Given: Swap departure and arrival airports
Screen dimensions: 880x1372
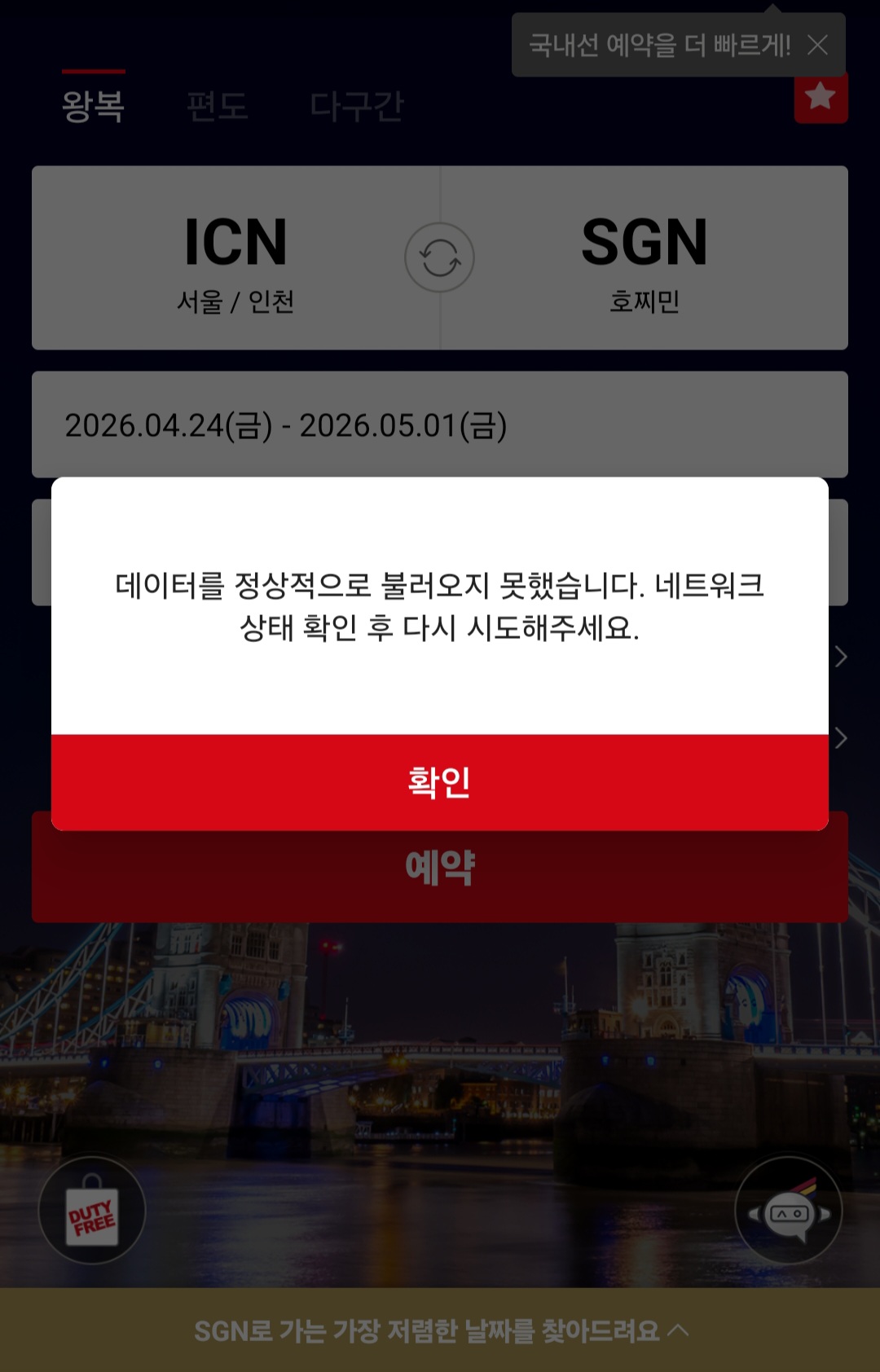Looking at the screenshot, I should coord(440,257).
